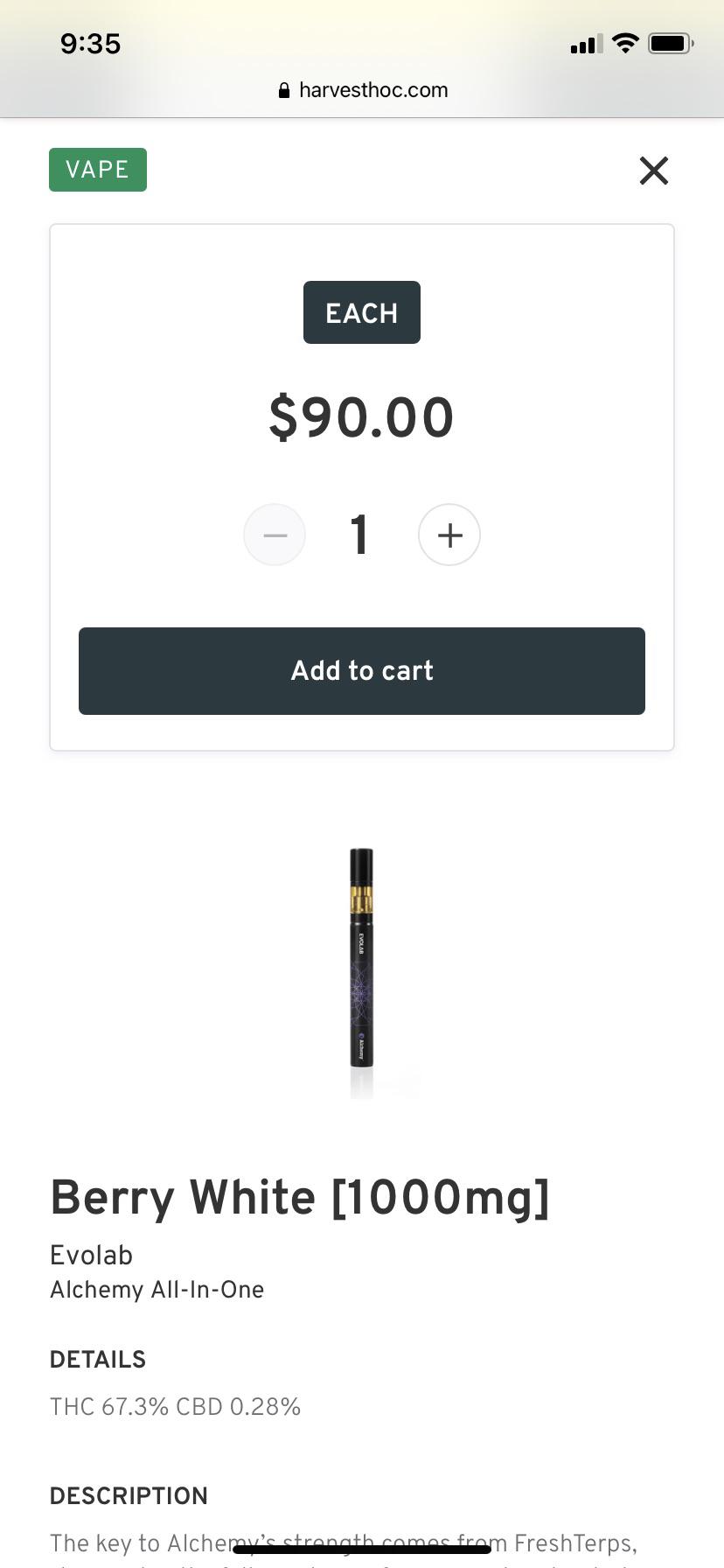Tap the VAPE category tag

pos(98,170)
